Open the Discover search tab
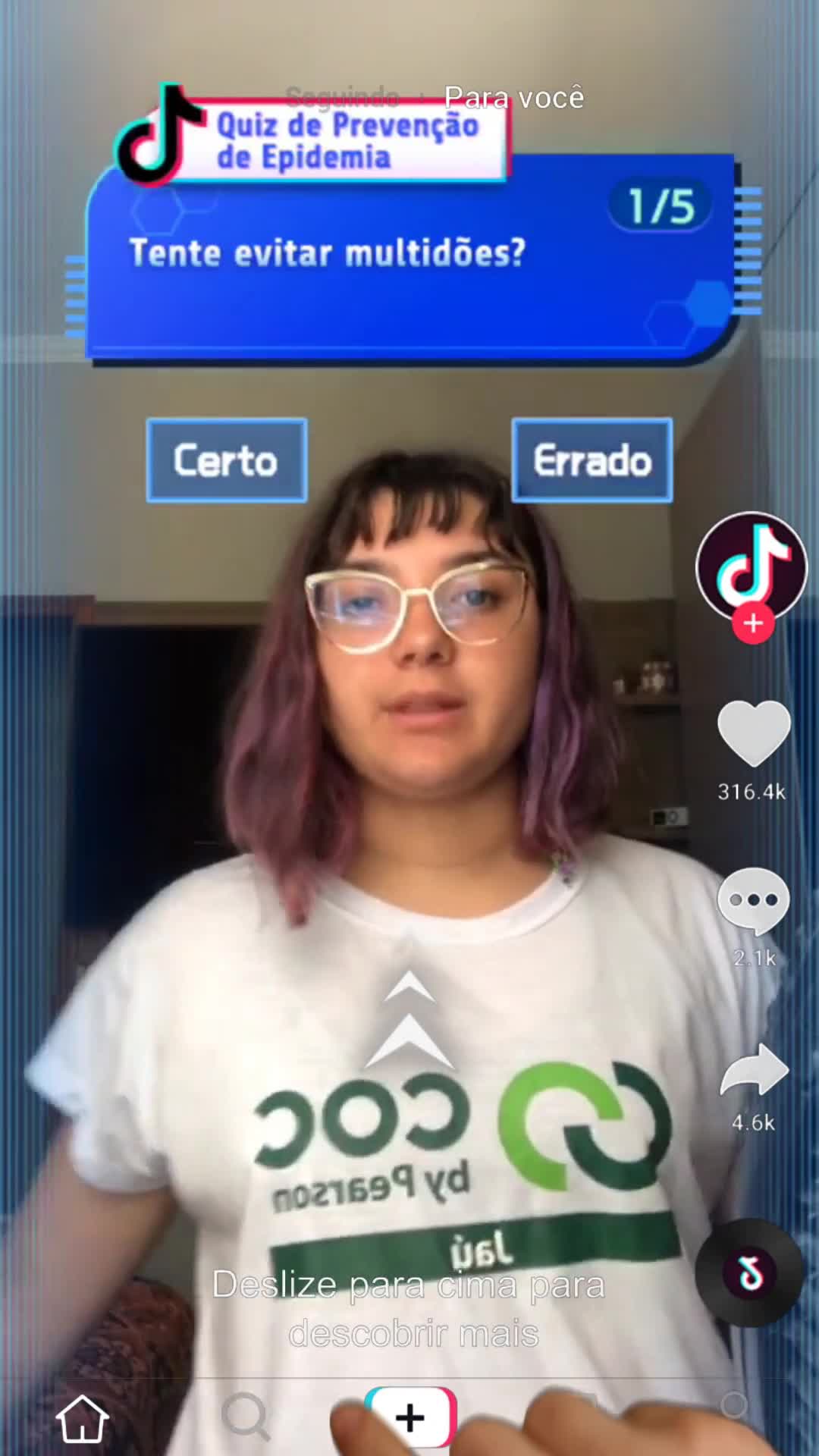819x1456 pixels. [246, 1417]
